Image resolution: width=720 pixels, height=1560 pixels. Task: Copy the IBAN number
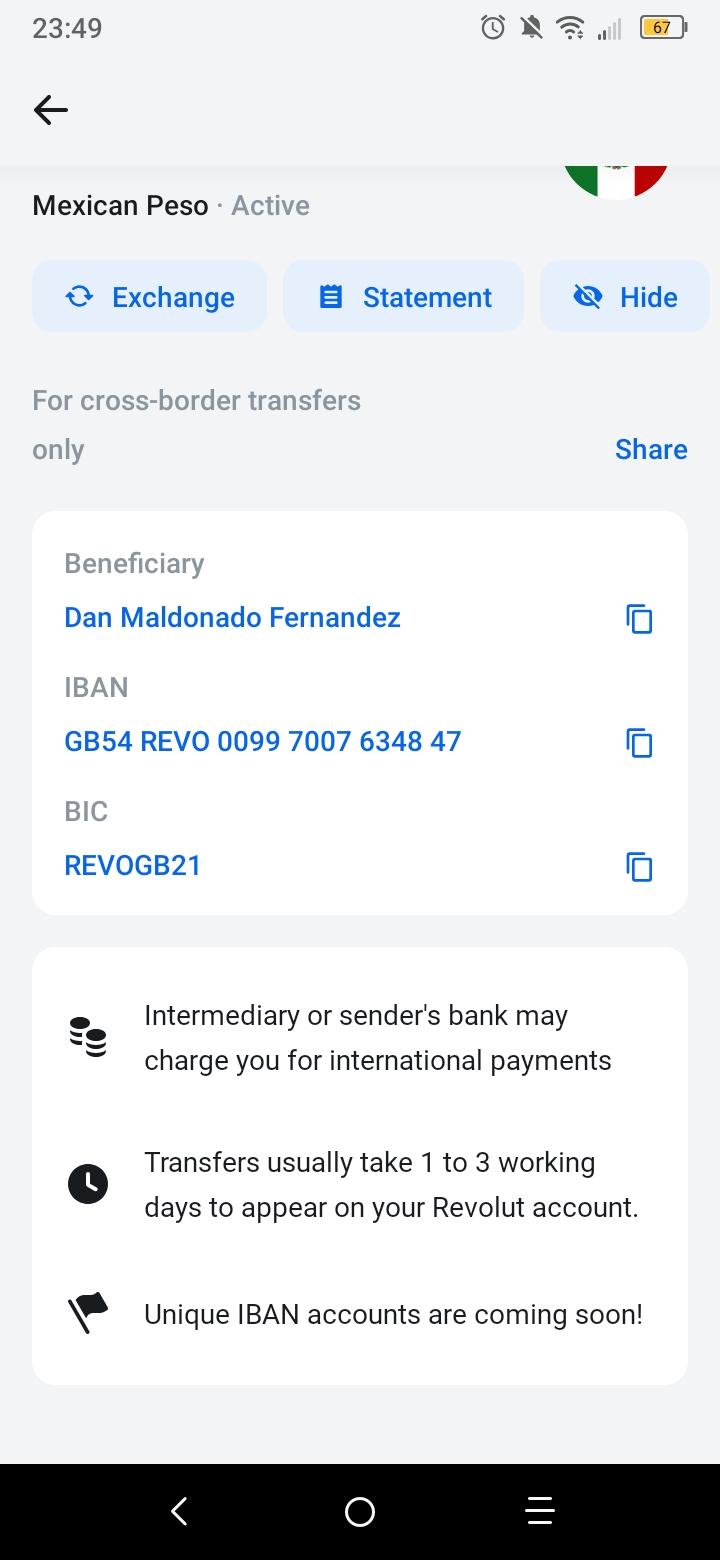pos(640,743)
